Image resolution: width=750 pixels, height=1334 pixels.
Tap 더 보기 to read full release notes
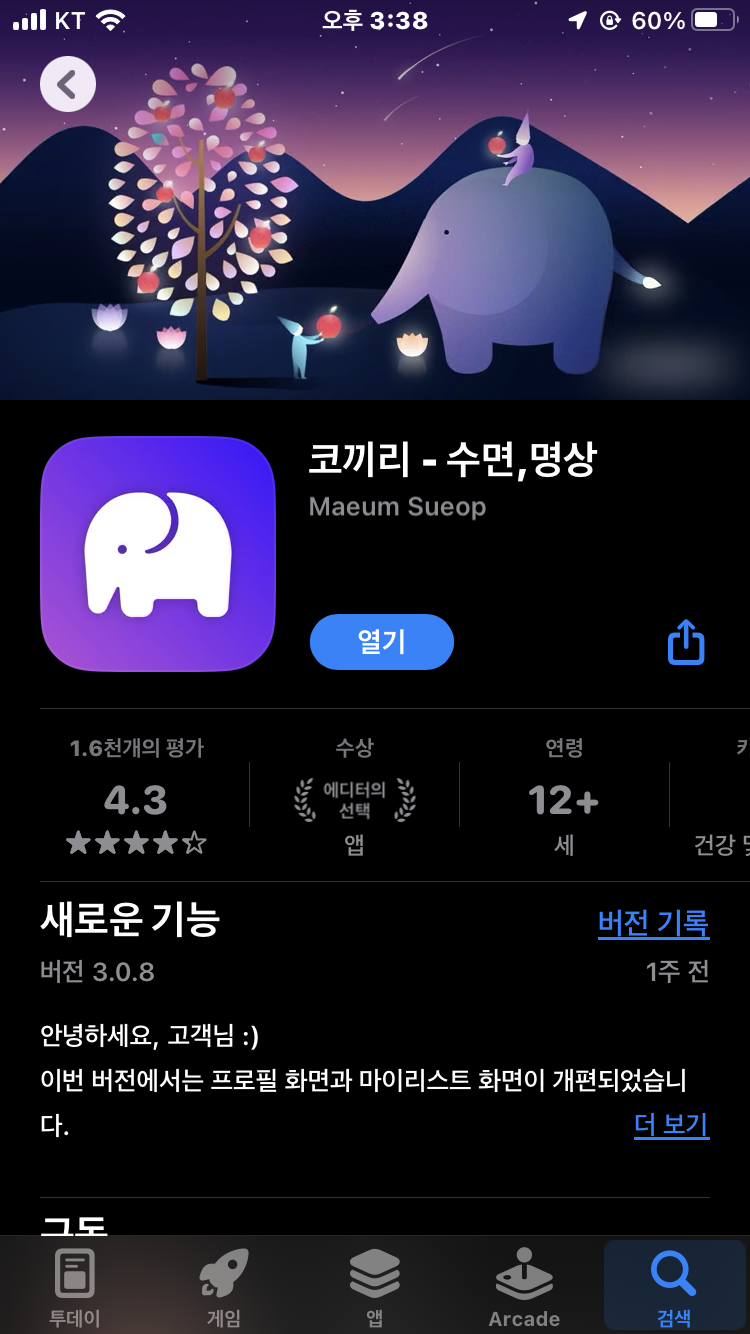coord(671,1125)
